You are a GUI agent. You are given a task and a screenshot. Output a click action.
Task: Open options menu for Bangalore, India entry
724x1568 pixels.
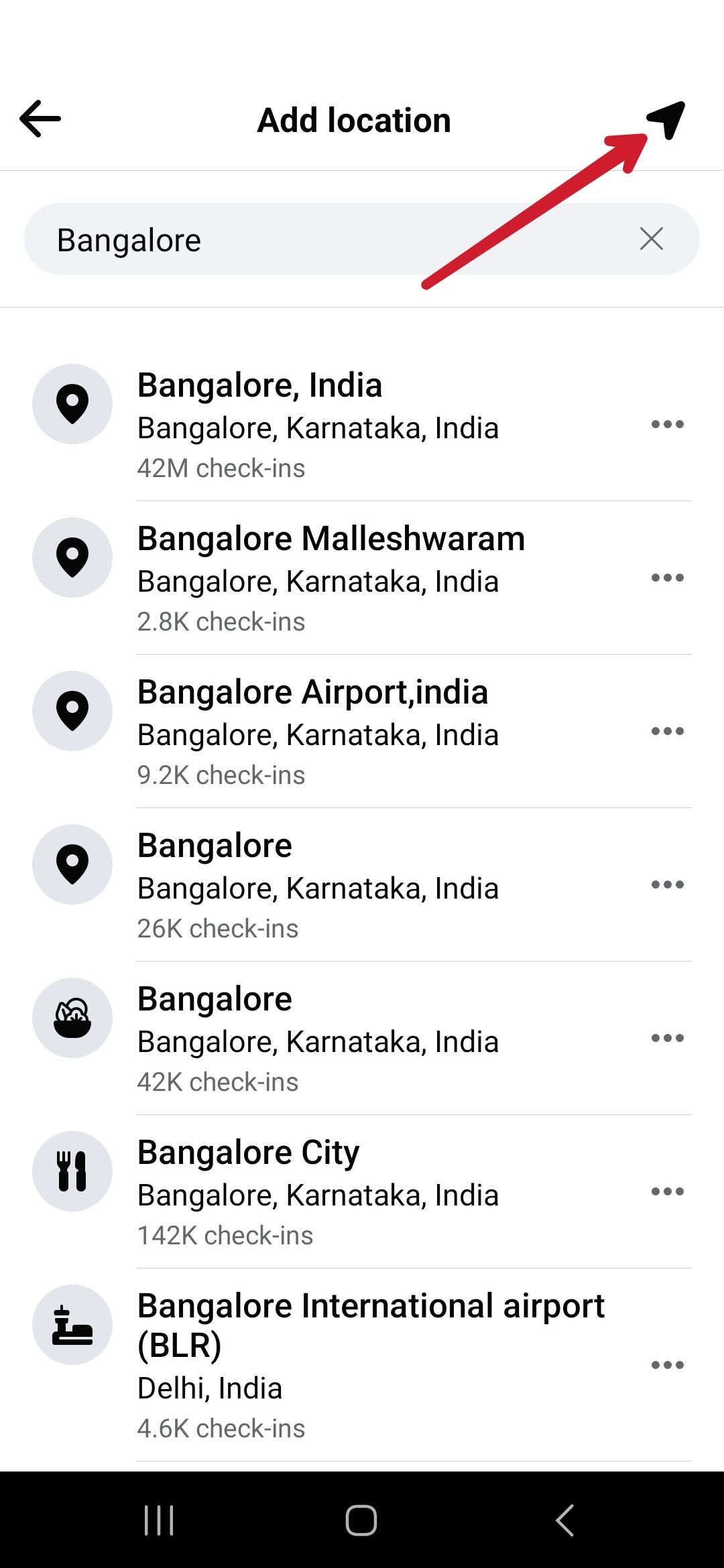[x=668, y=423]
